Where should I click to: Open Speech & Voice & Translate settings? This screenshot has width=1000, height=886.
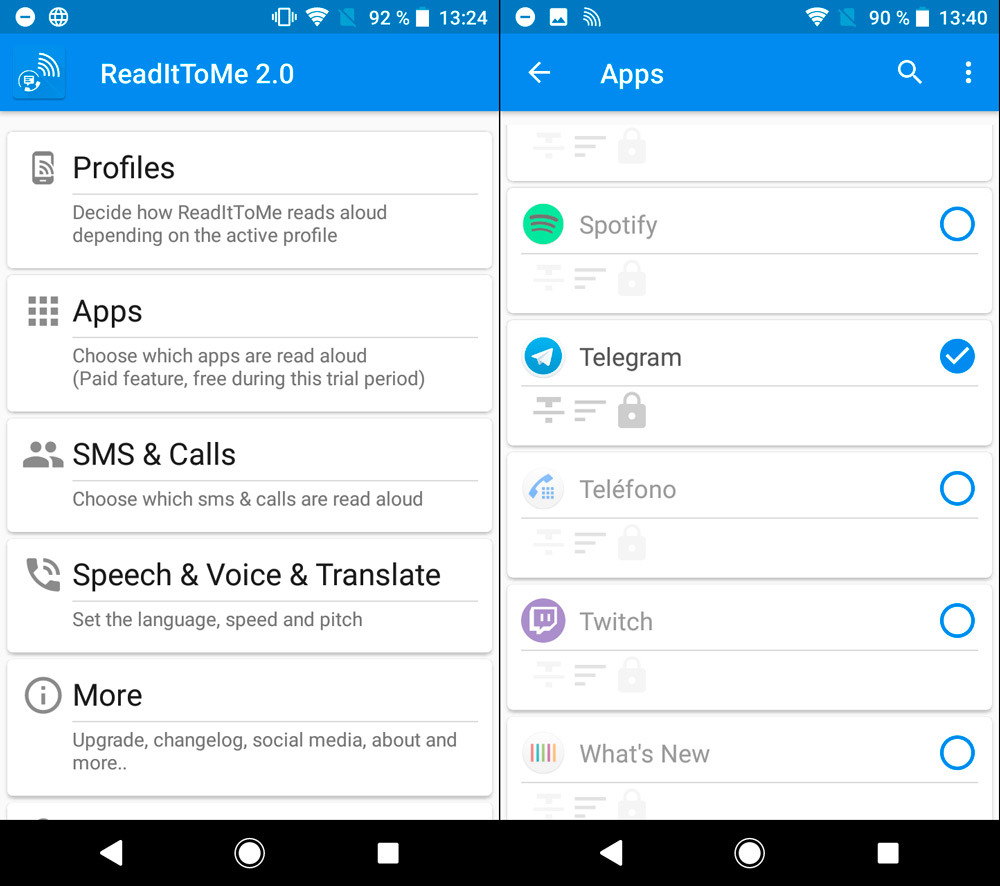(249, 595)
